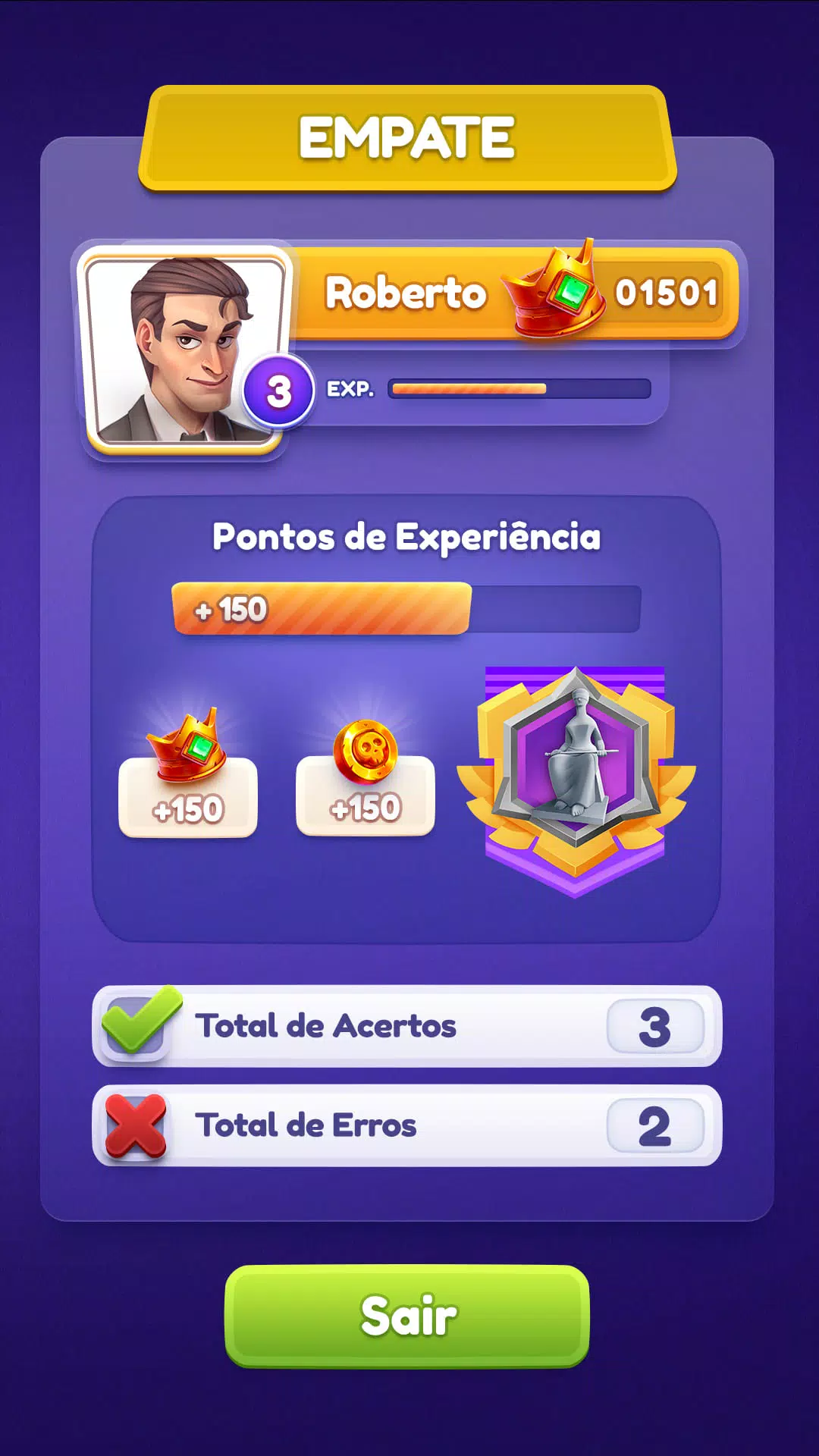The image size is (819, 1456).
Task: Tap the green Sair button
Action: (x=407, y=1316)
